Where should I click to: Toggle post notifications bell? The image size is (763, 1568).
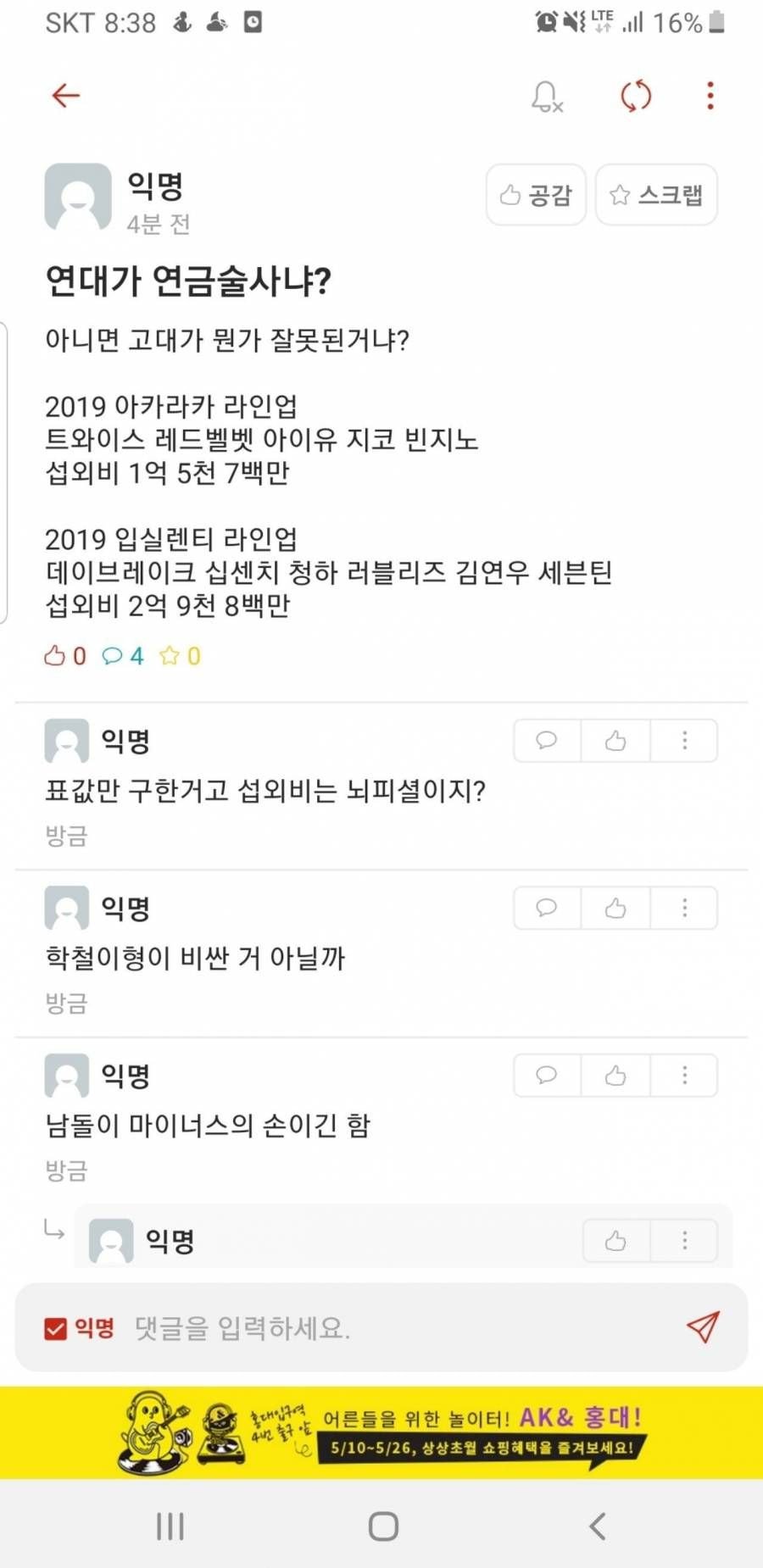547,97
